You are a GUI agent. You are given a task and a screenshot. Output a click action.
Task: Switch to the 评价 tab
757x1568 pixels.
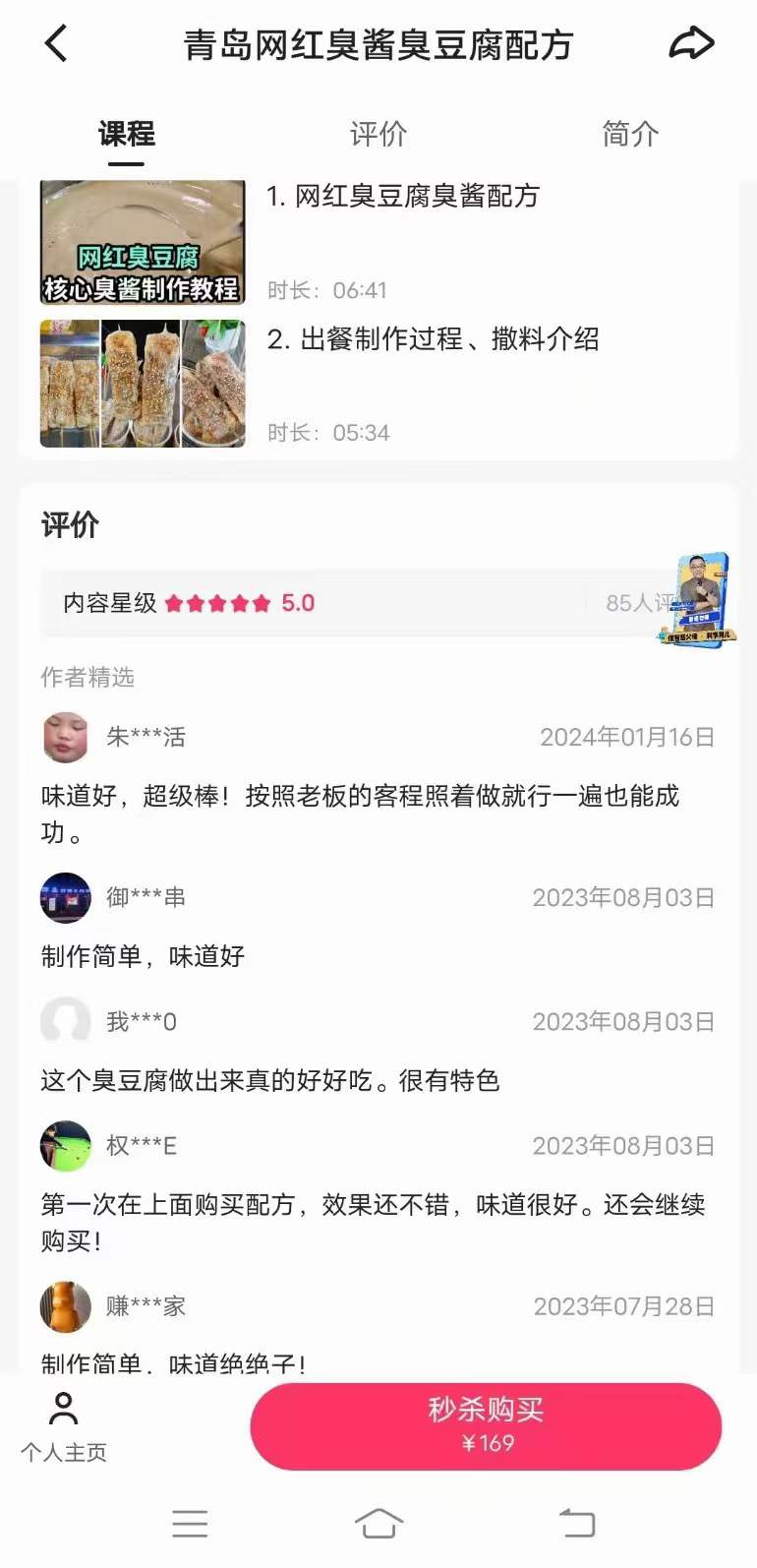click(378, 134)
